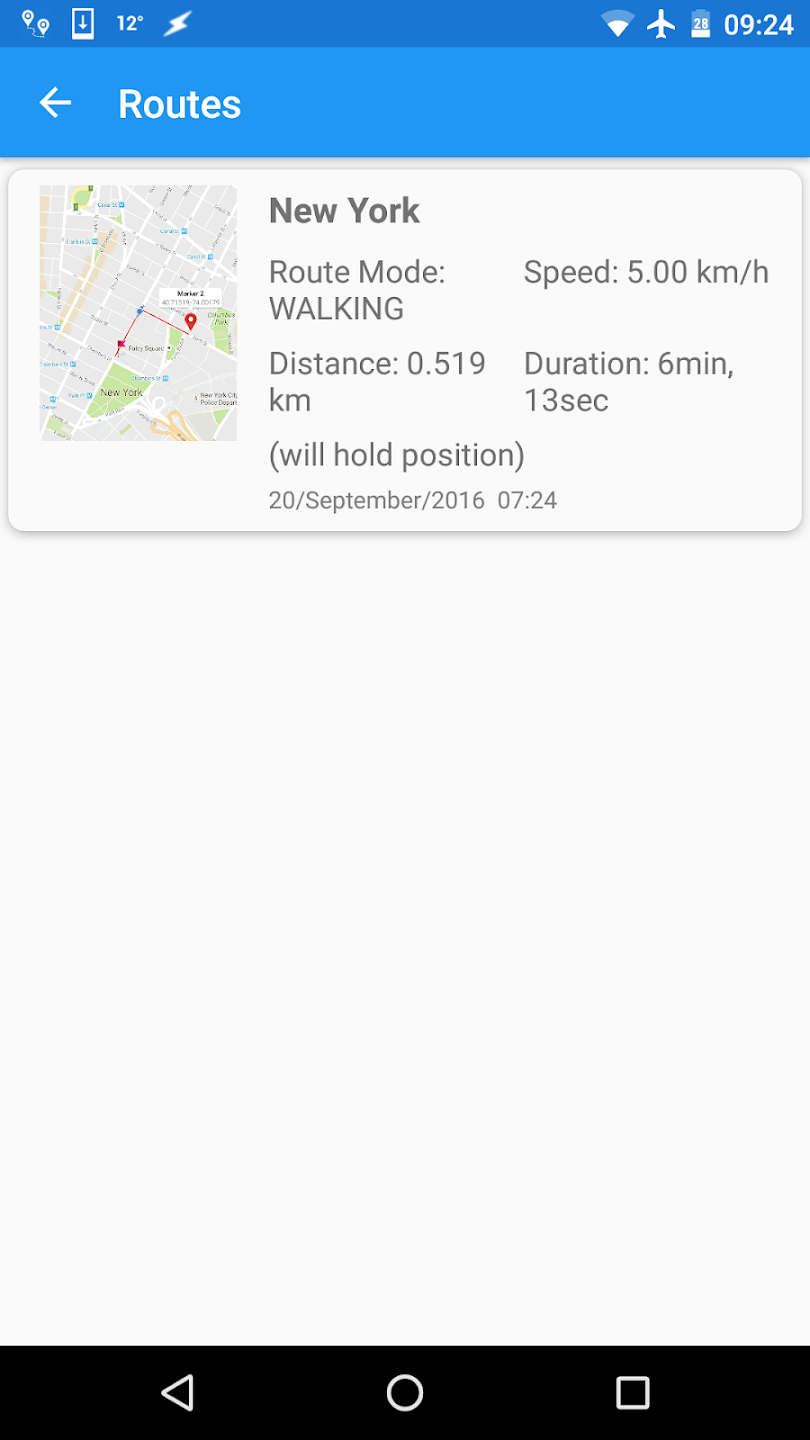Viewport: 810px width, 1440px height.
Task: Tap the Route Mode WALKING label
Action: point(356,289)
